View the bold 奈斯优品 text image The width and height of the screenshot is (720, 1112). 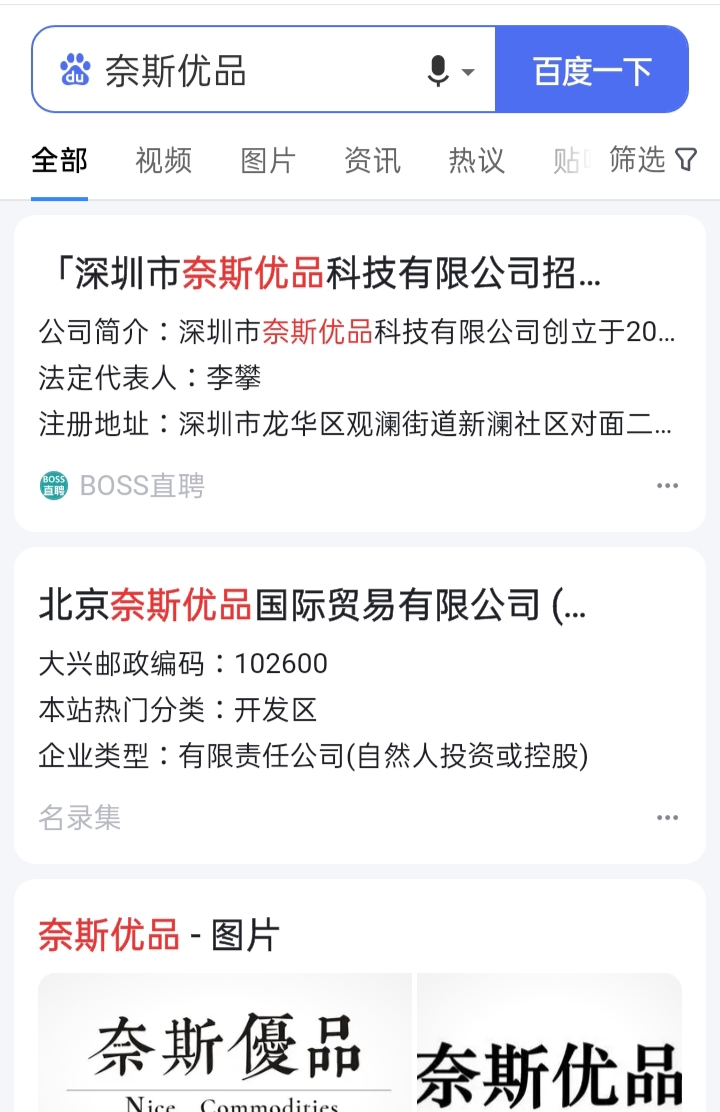[549, 1045]
